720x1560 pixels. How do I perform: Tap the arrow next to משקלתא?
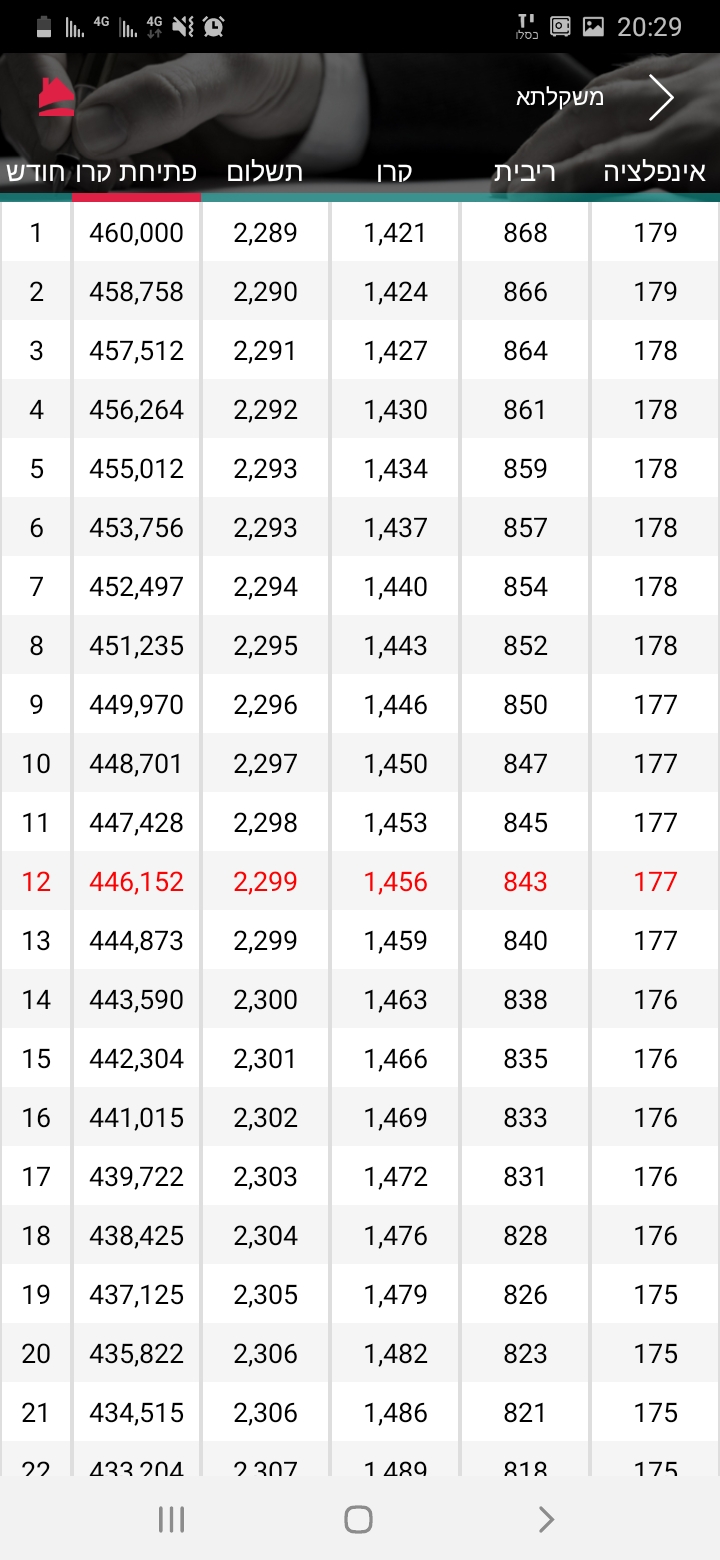[x=661, y=98]
